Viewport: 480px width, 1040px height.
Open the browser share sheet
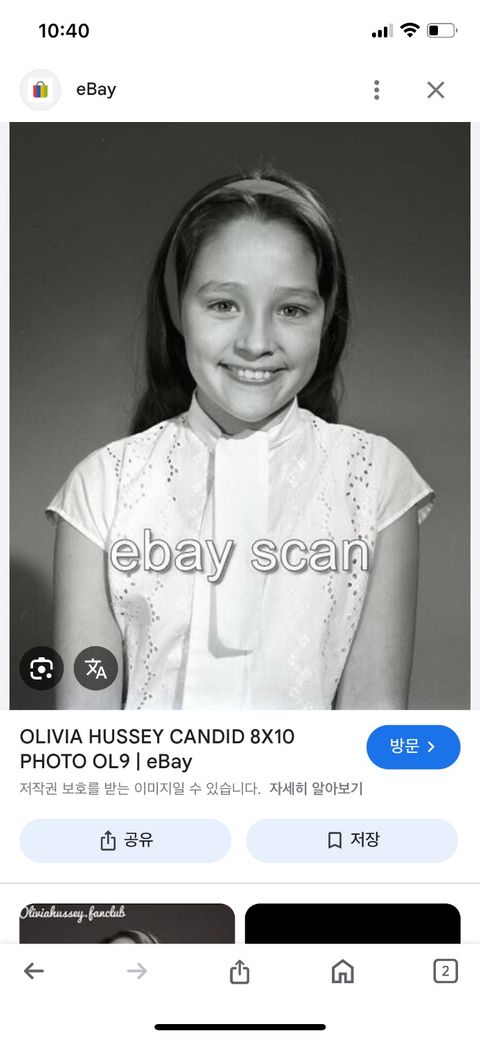[239, 972]
